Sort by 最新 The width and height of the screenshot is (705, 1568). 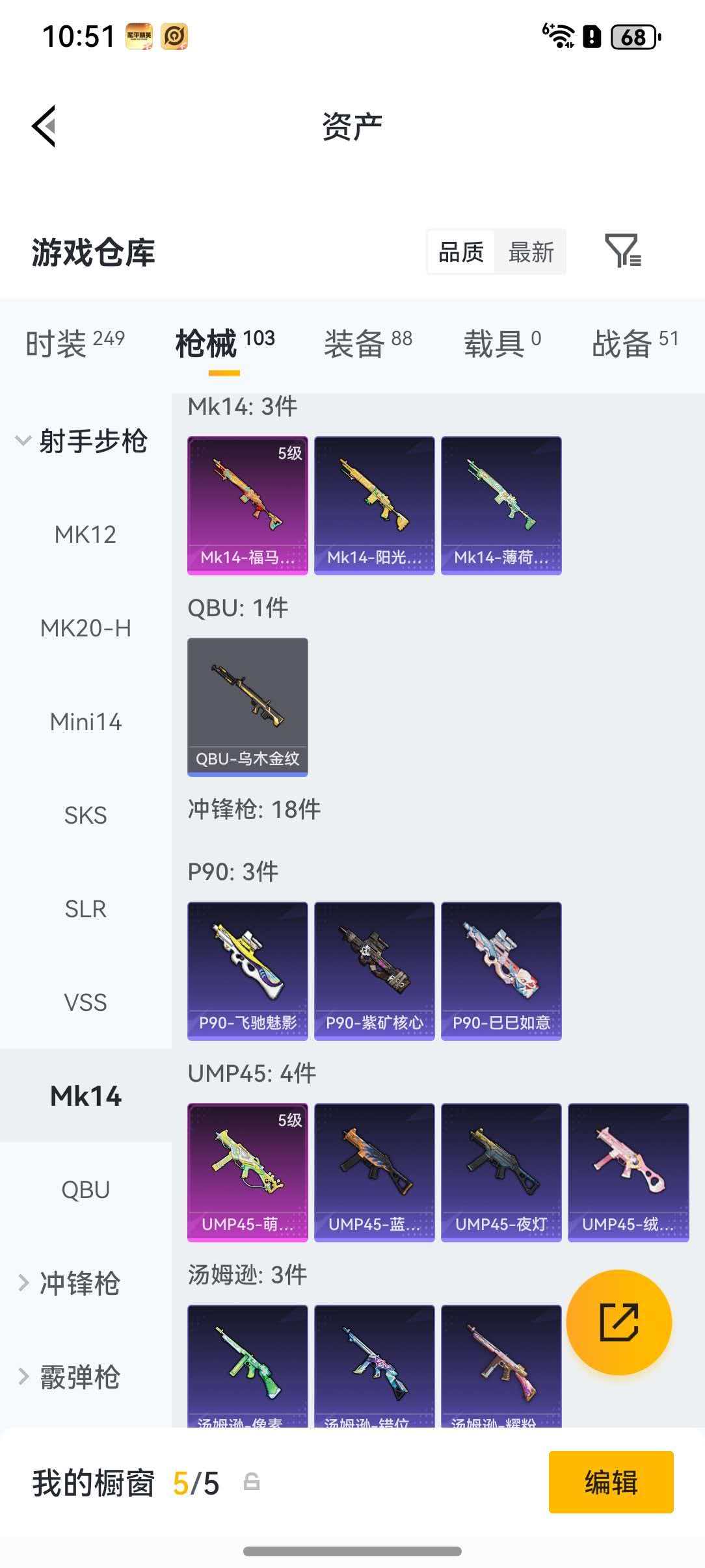pos(531,252)
